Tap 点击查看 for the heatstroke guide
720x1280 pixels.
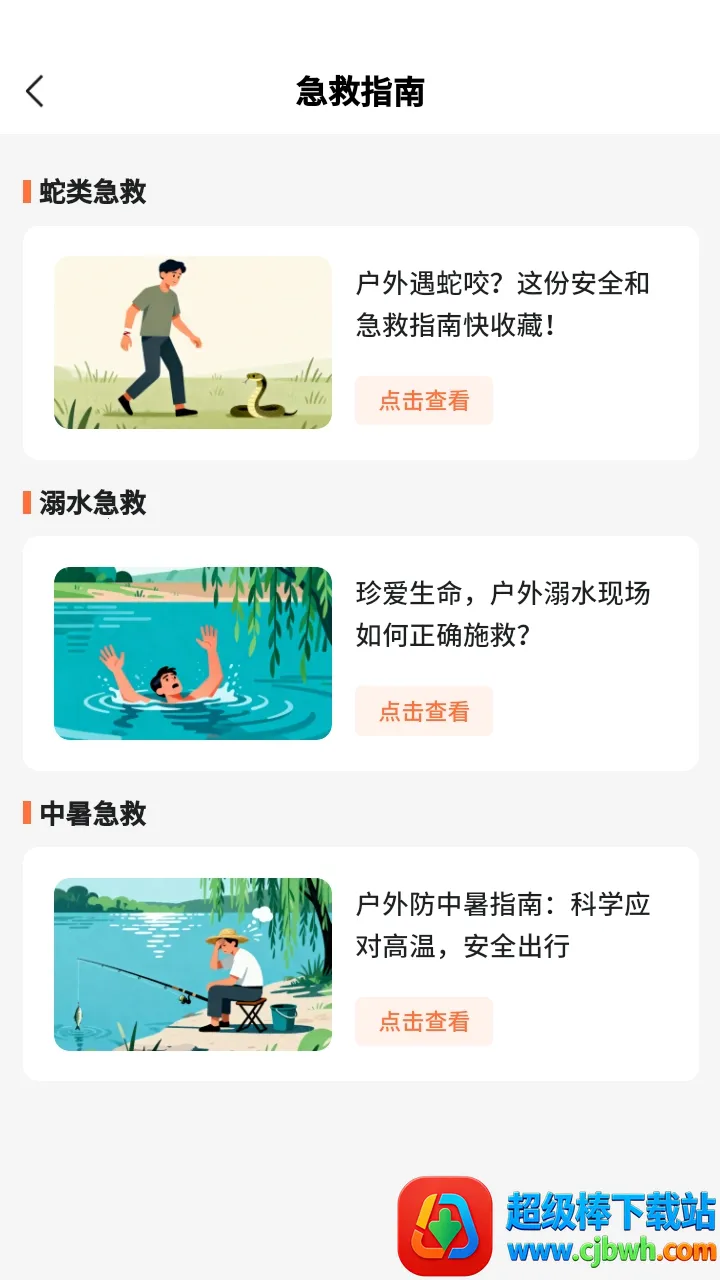424,1021
